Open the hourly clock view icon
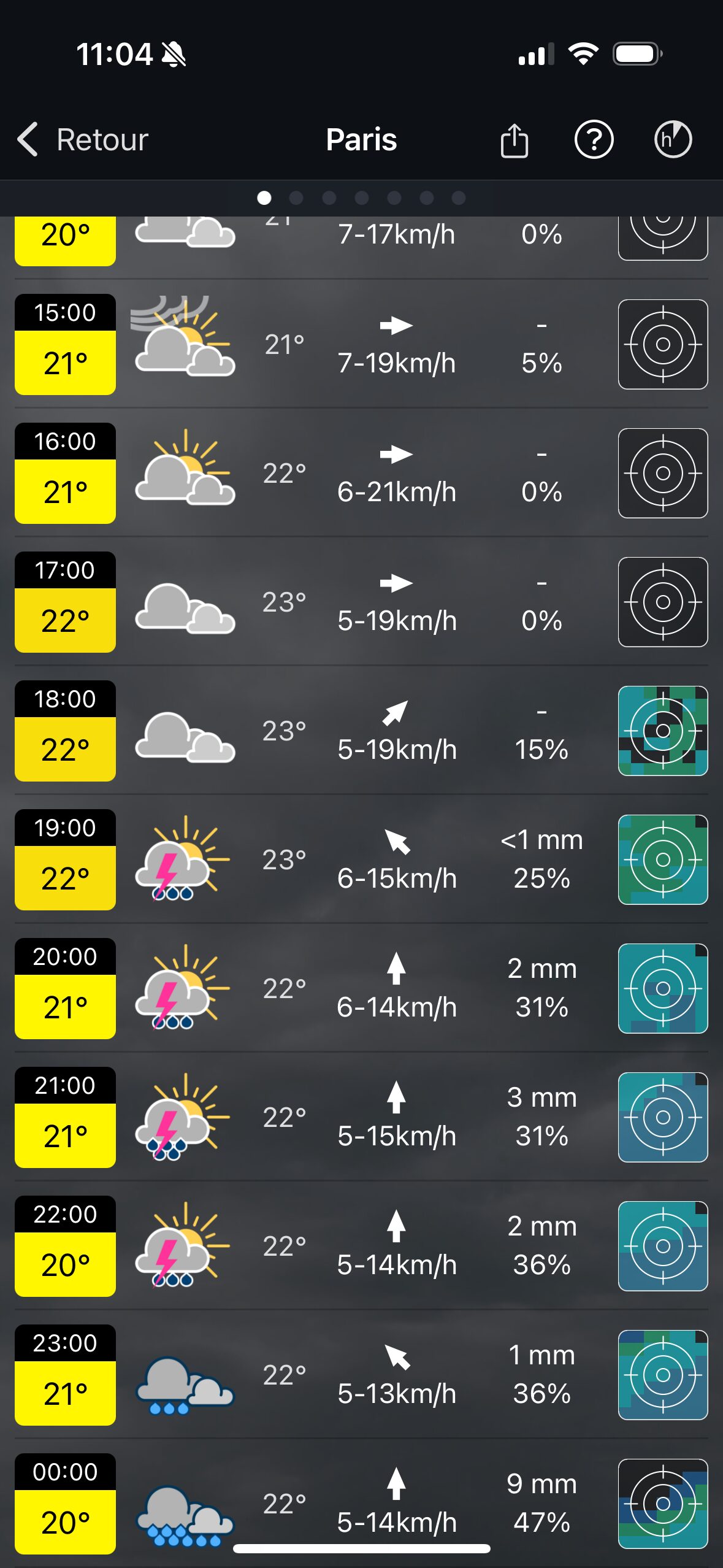This screenshot has width=723, height=1568. (x=673, y=140)
